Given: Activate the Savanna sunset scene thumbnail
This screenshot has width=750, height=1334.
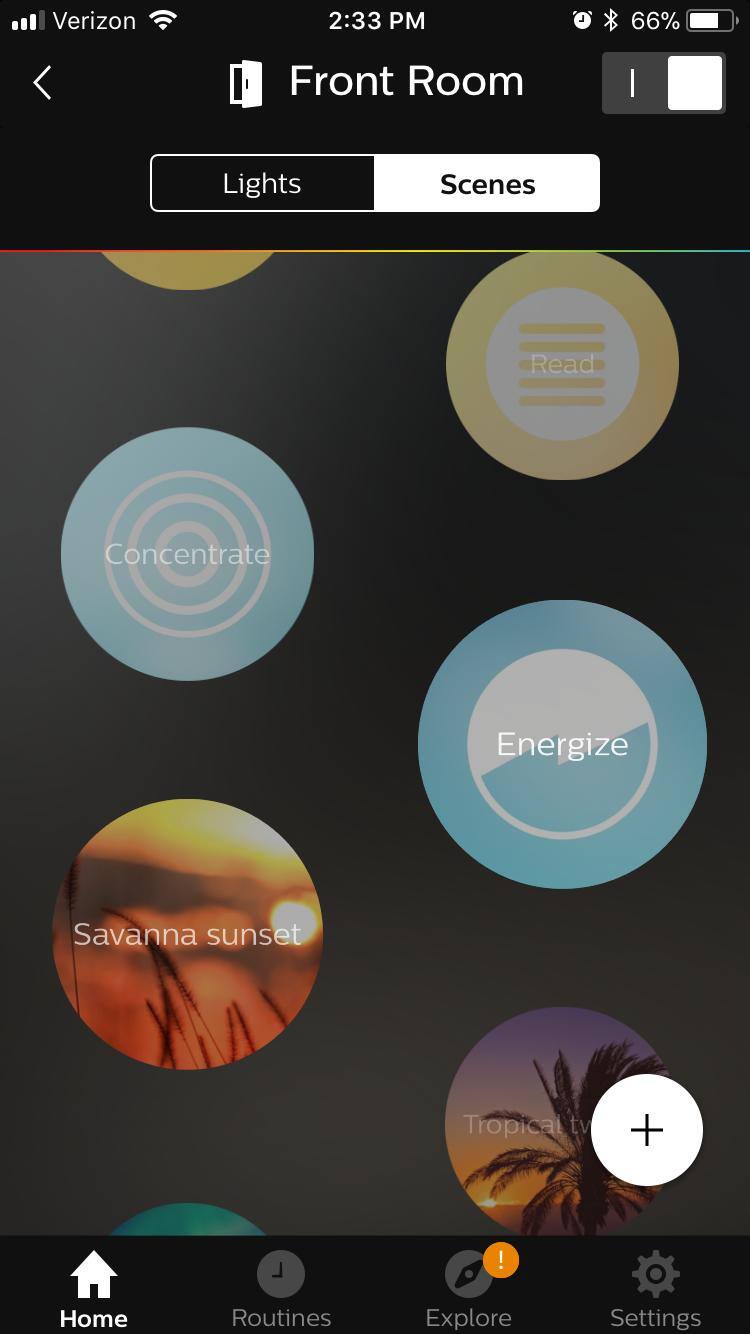Looking at the screenshot, I should coord(186,933).
